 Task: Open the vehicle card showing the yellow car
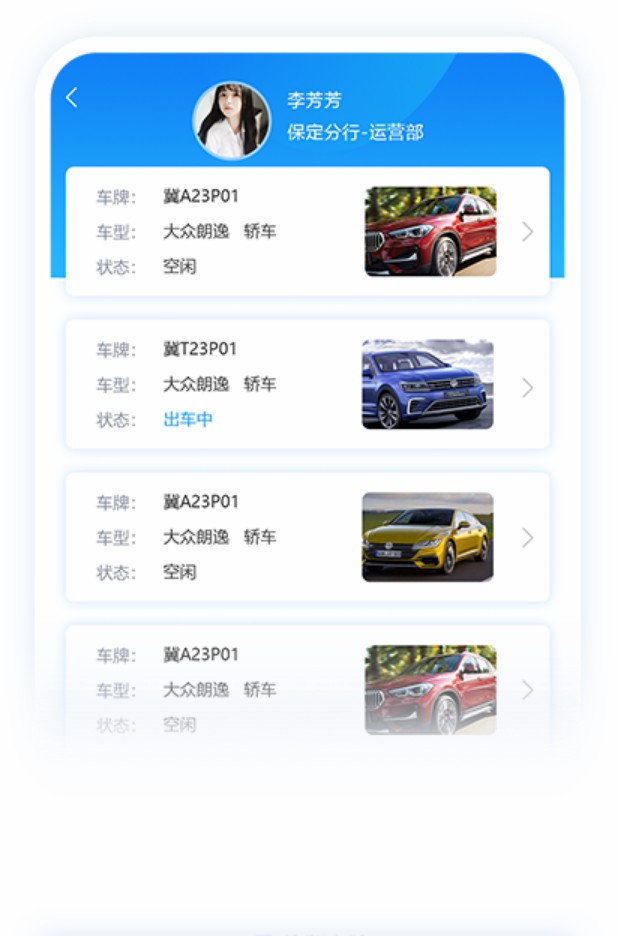click(x=306, y=537)
